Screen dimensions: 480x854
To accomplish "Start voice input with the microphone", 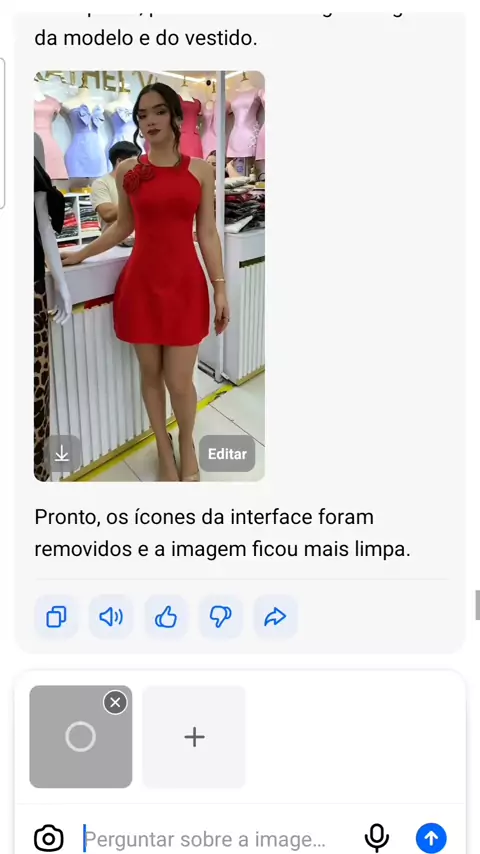I will pos(376,838).
